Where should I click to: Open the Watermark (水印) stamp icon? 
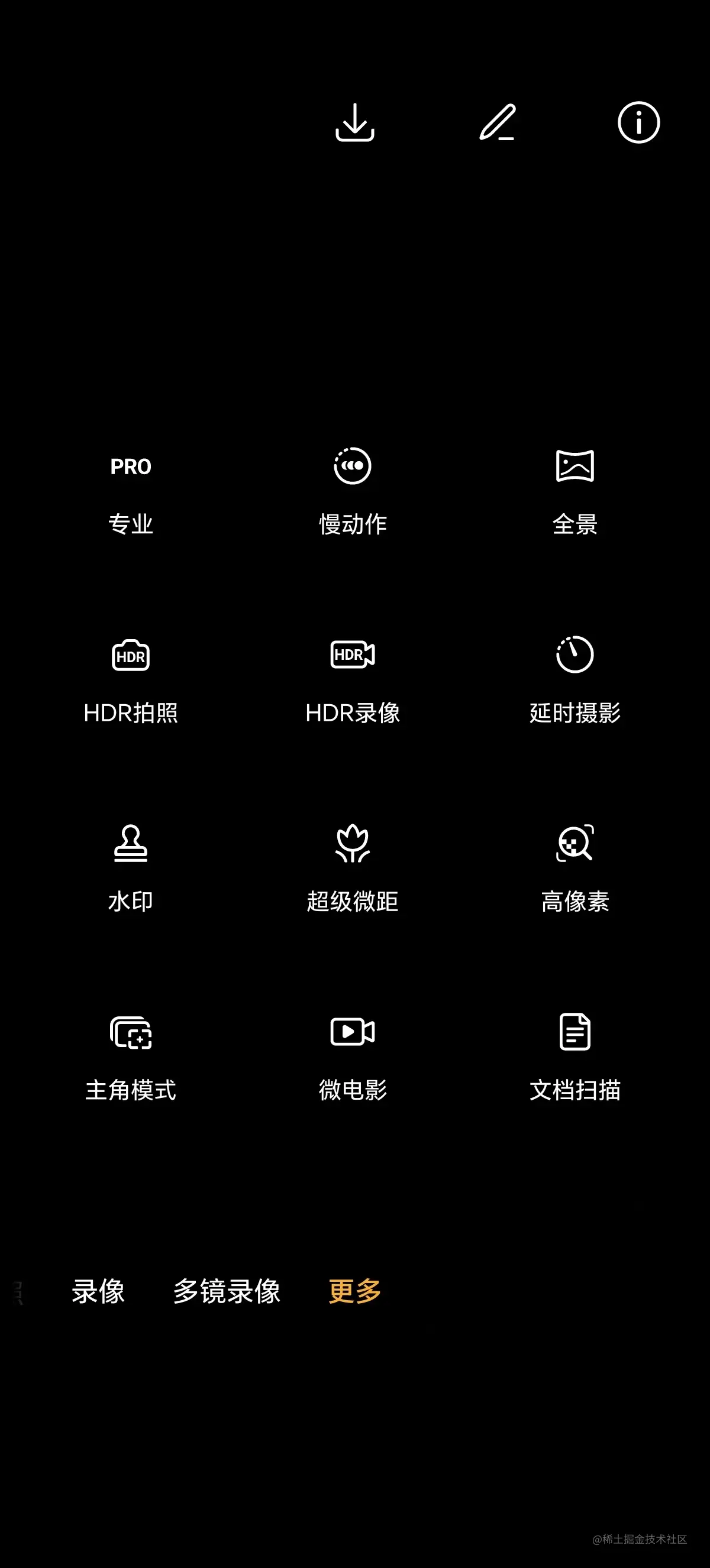[130, 845]
